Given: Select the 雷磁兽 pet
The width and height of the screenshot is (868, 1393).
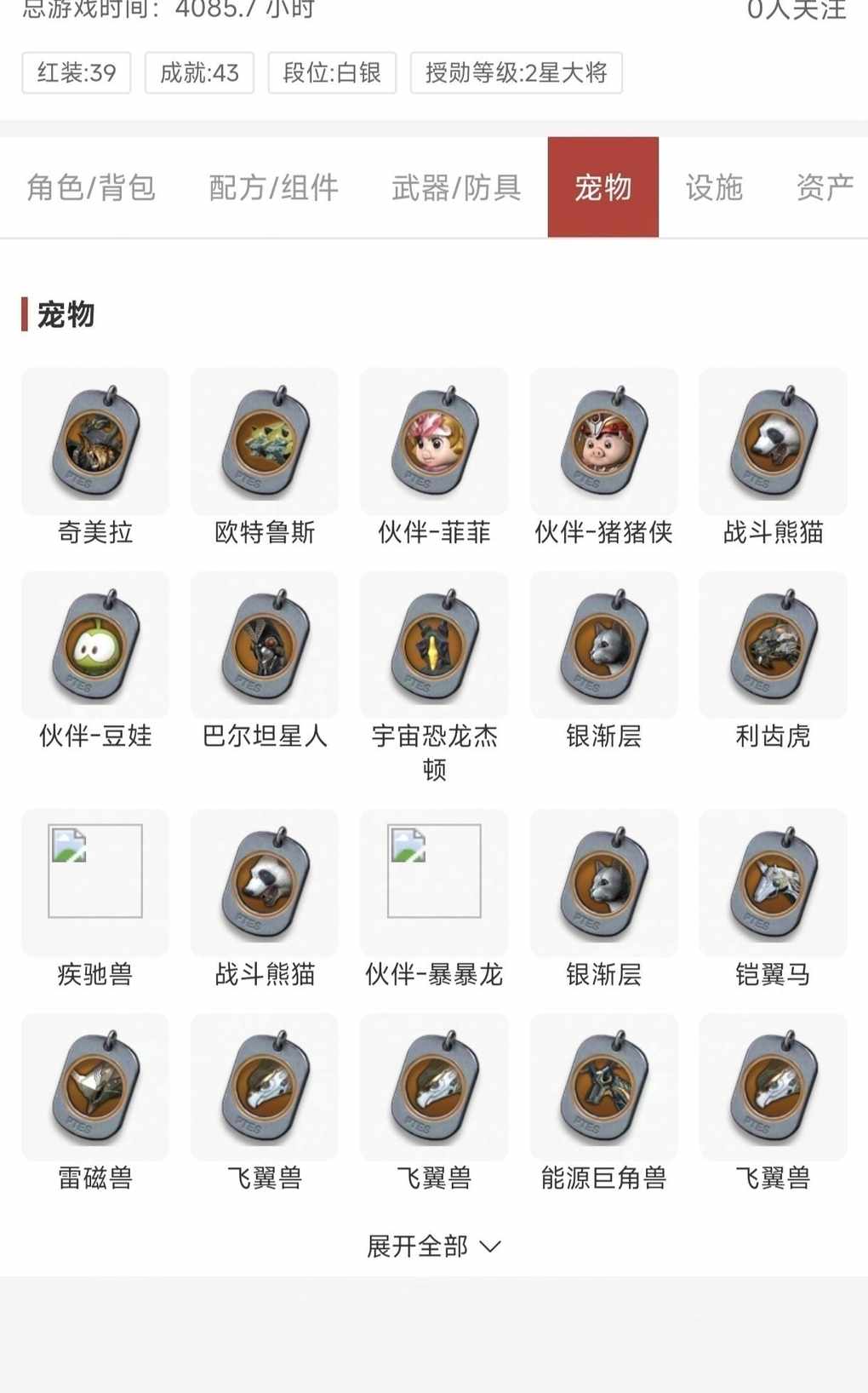Looking at the screenshot, I should (95, 1088).
